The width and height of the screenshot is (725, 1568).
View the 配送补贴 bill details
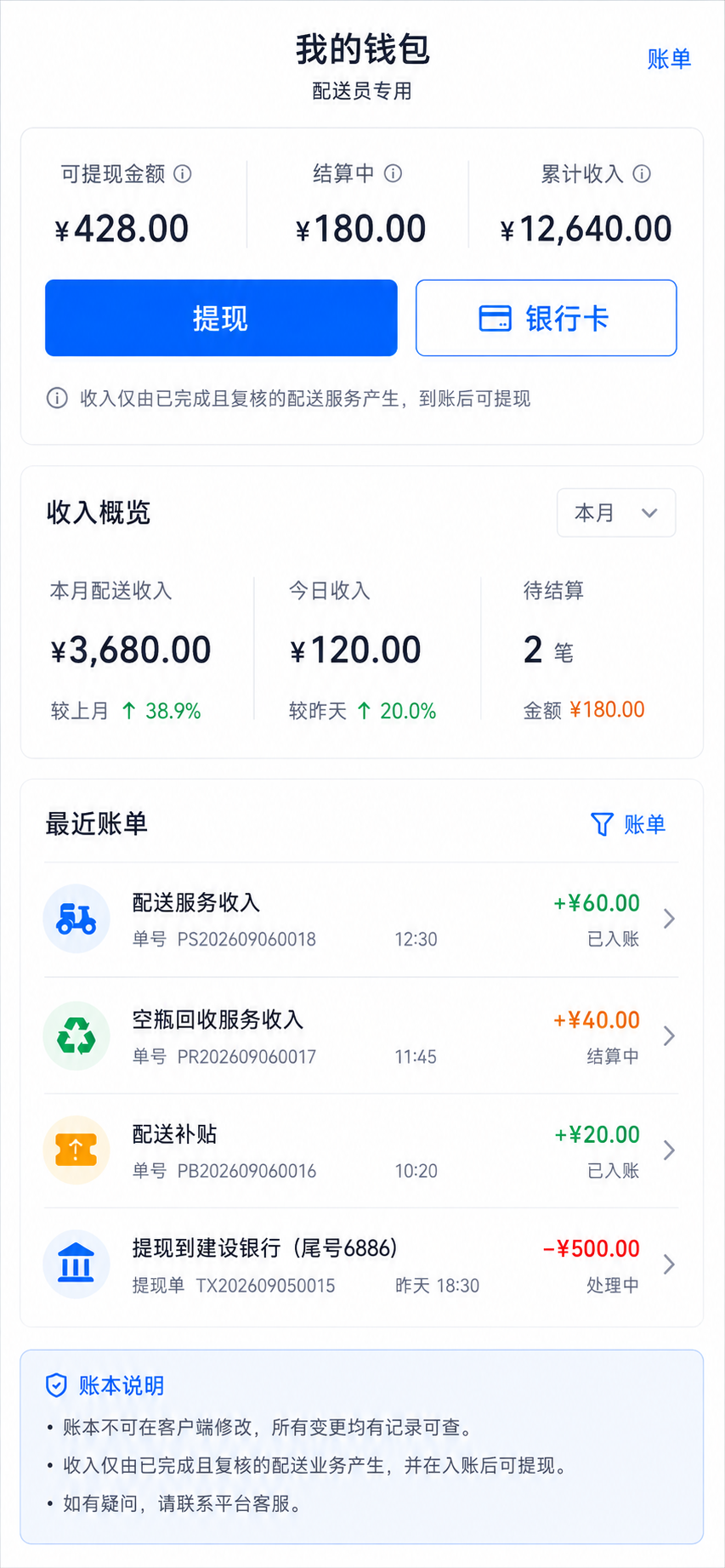coord(361,1150)
